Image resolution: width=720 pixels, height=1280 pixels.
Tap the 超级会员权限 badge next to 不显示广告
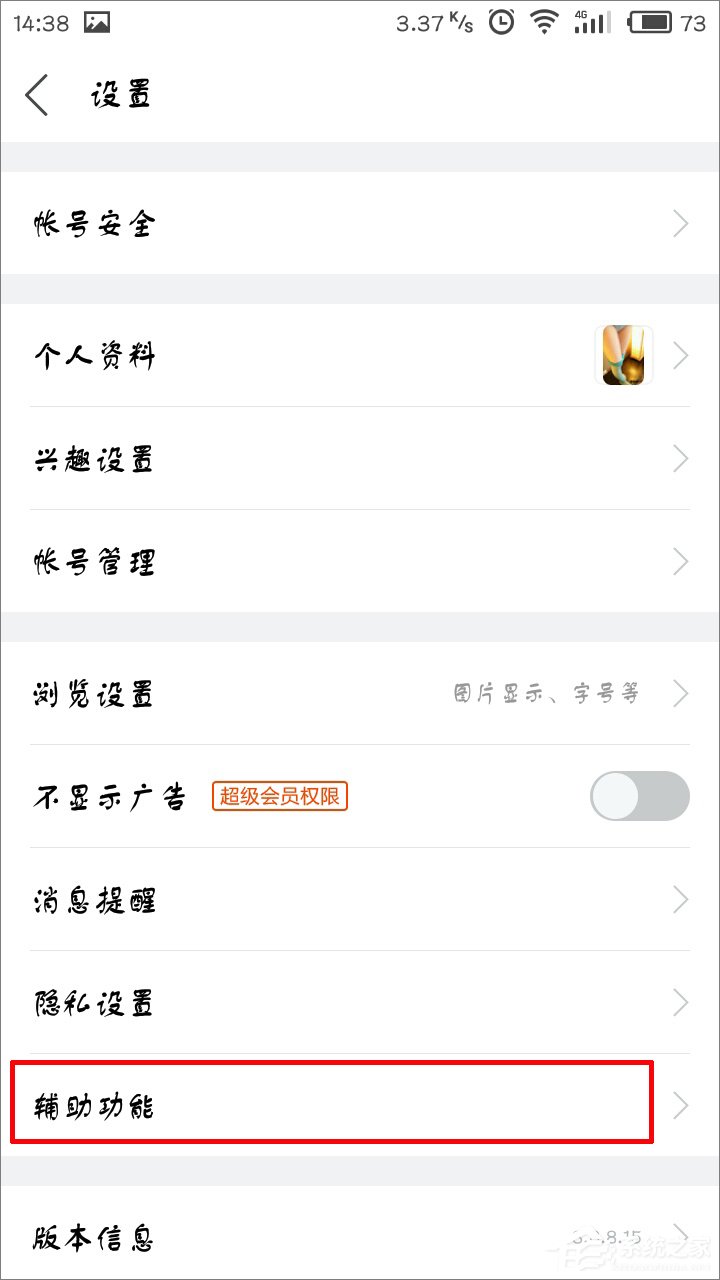pos(279,796)
